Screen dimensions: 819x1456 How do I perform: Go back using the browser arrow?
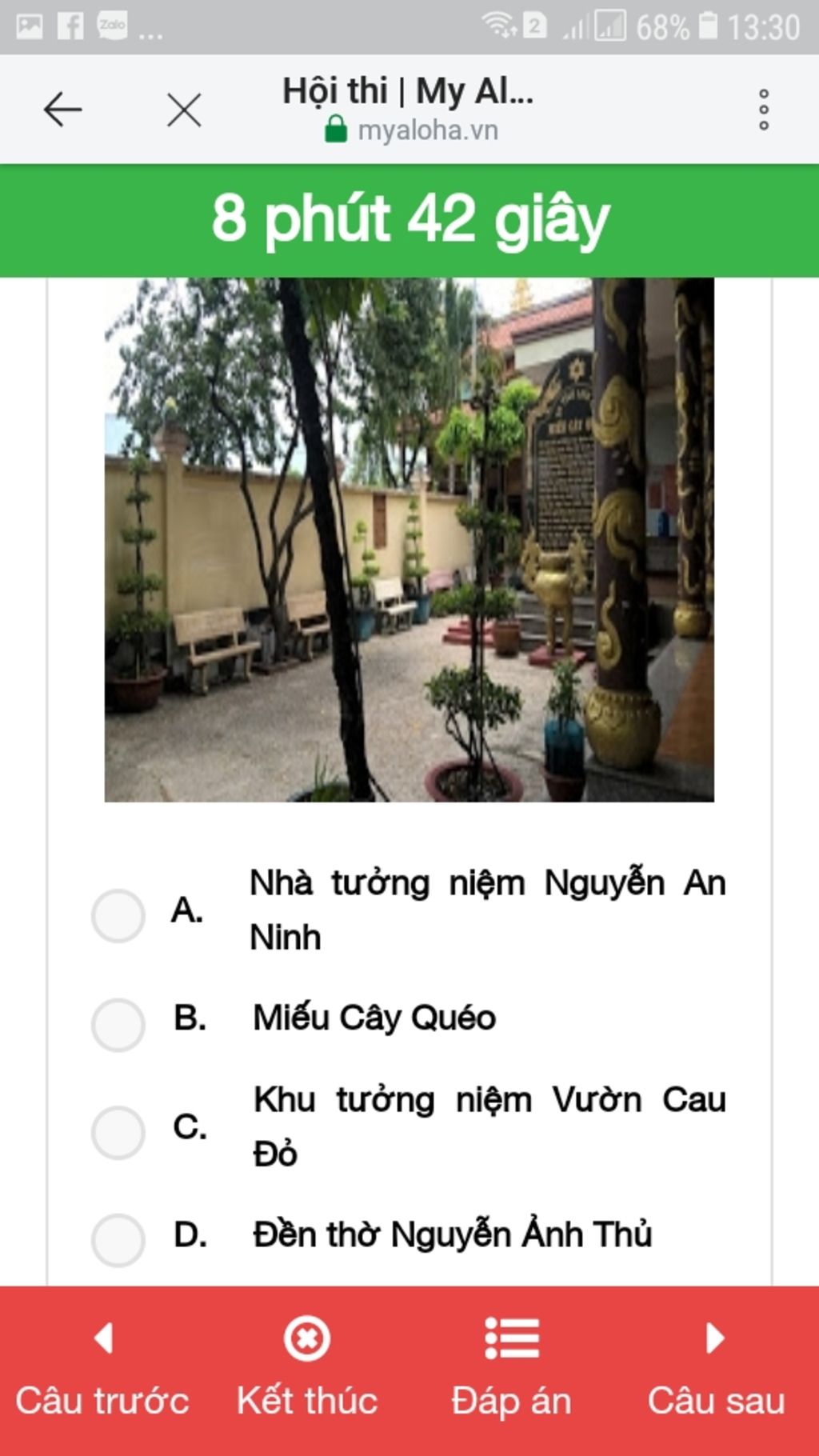pyautogui.click(x=62, y=110)
